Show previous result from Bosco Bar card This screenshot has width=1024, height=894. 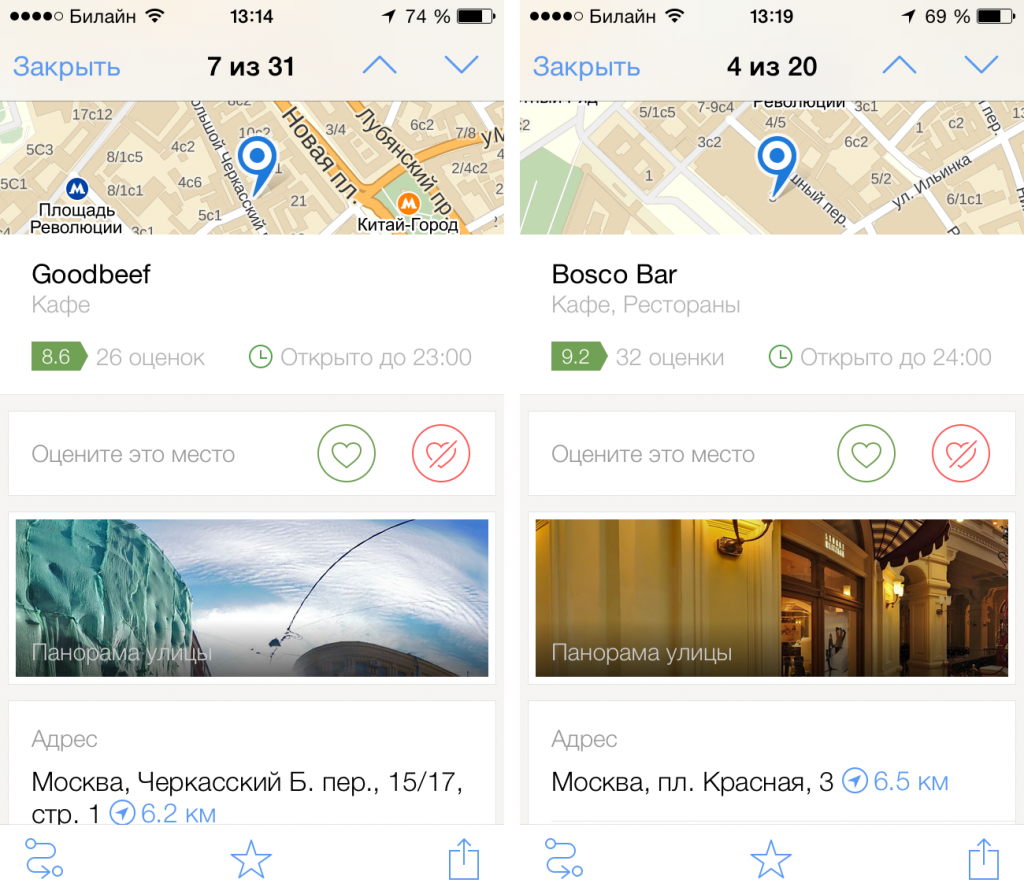tap(899, 66)
